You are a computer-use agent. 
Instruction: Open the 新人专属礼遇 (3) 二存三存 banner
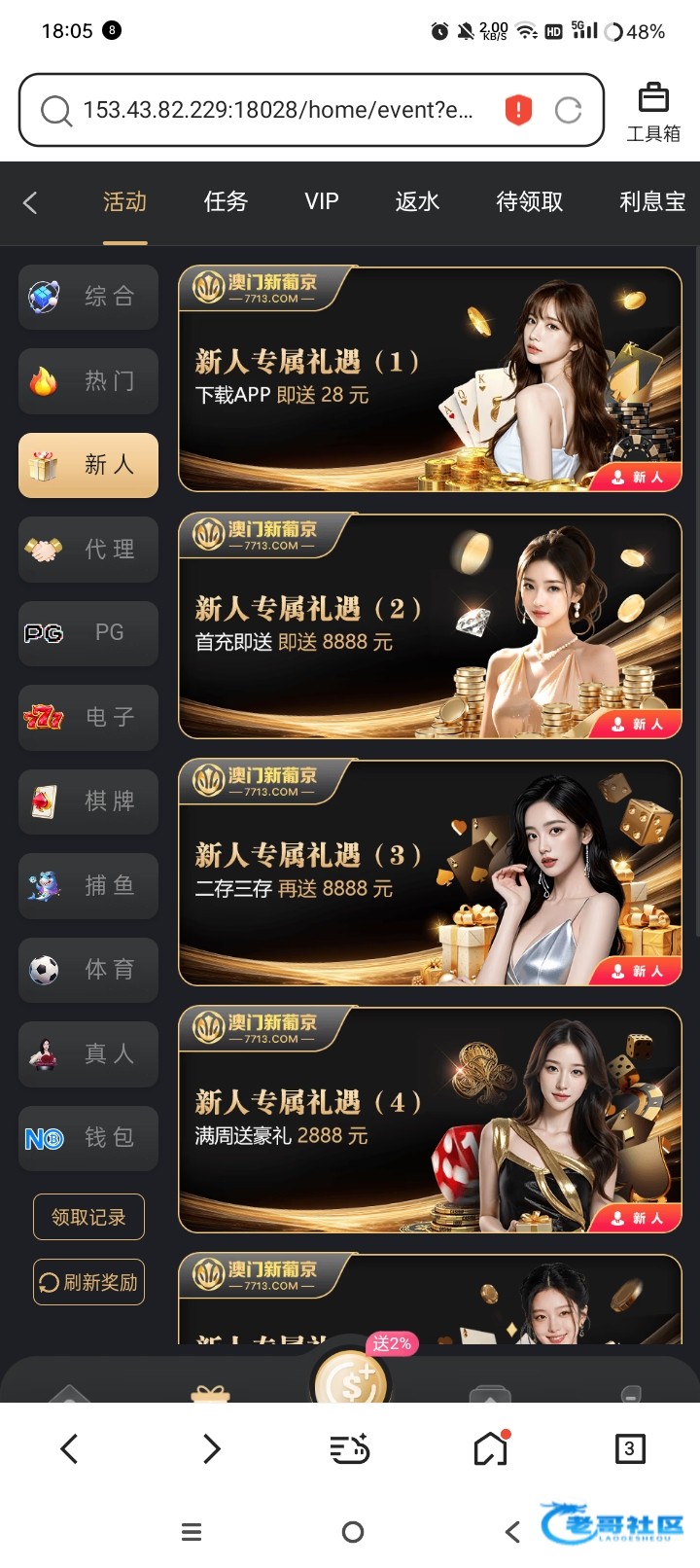pos(430,873)
